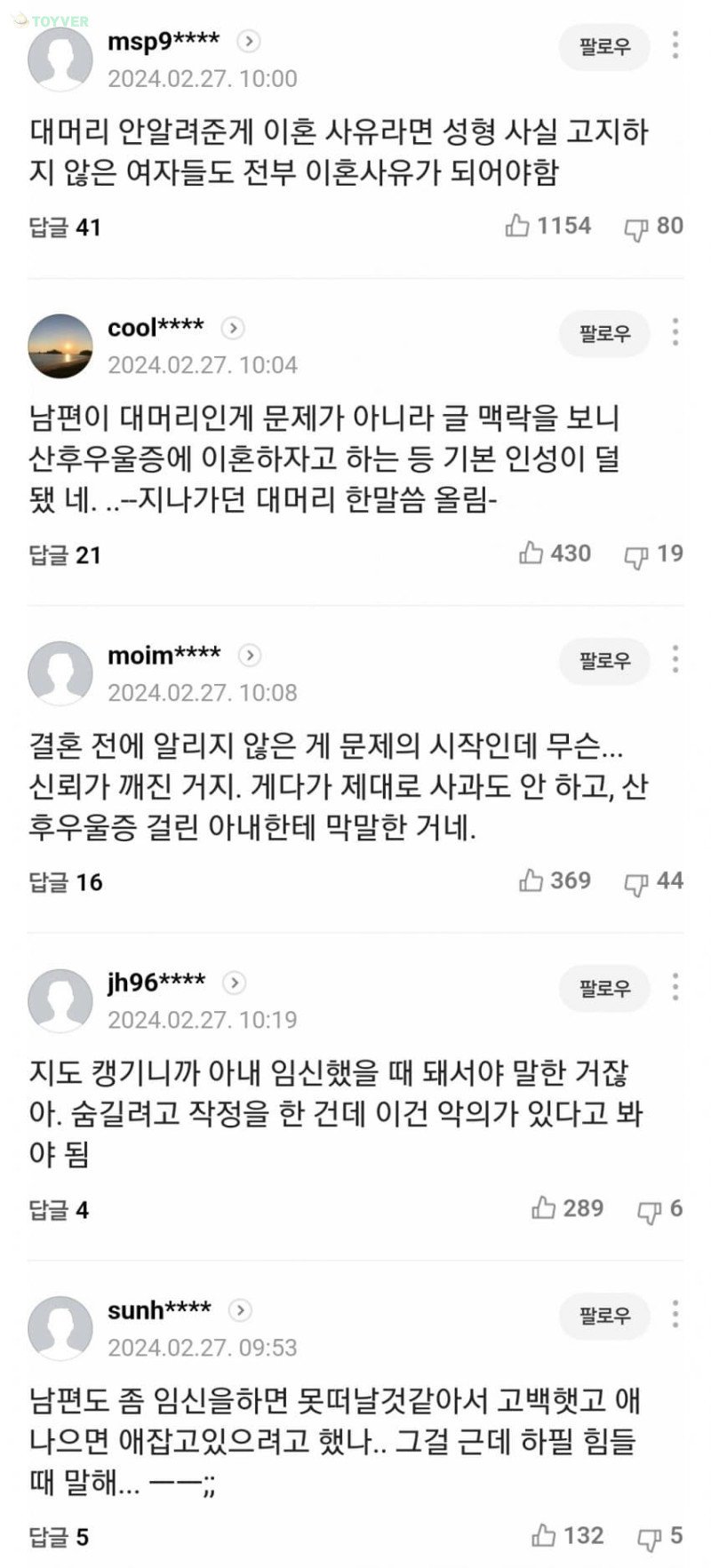Open overflow menu on sunh**** comment

[675, 1315]
